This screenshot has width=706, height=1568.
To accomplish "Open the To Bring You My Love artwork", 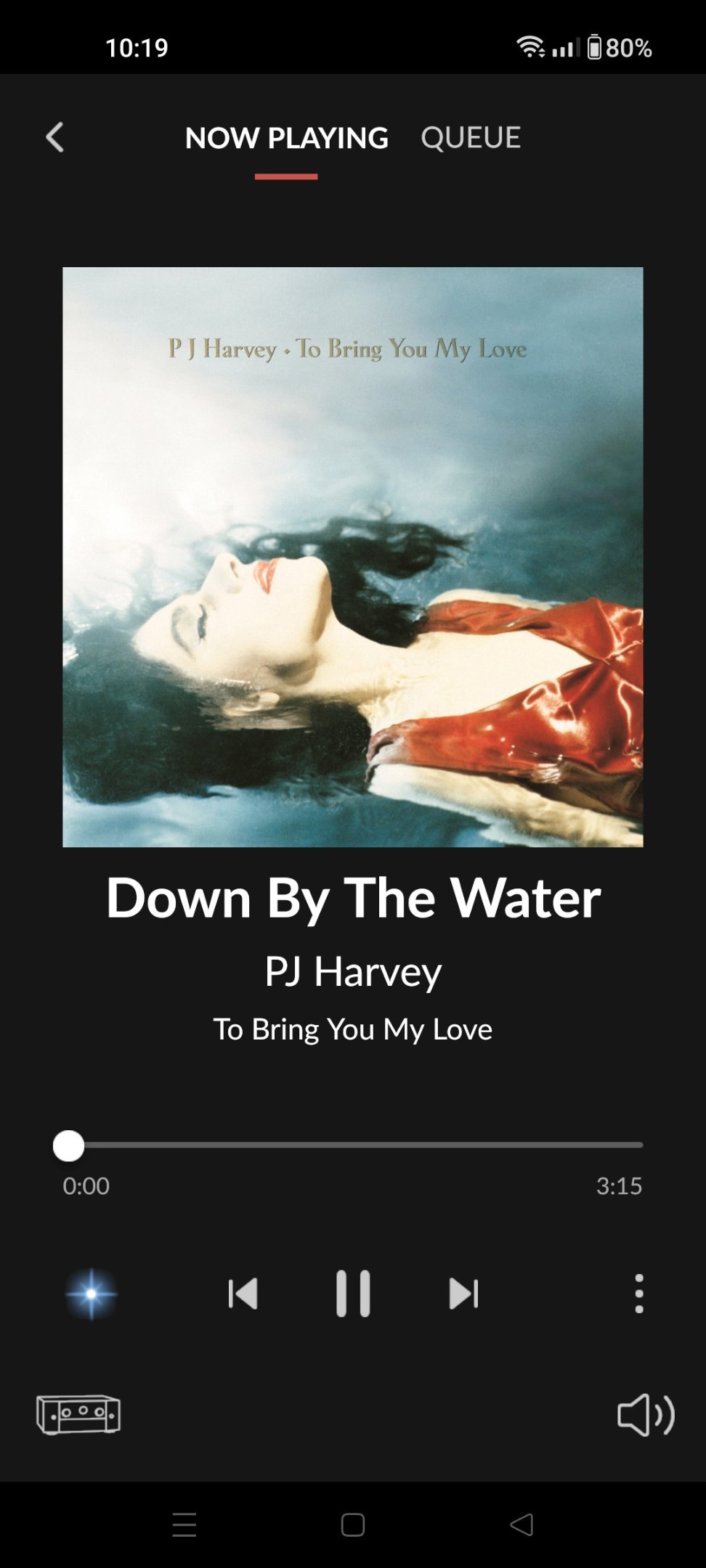I will tap(353, 557).
